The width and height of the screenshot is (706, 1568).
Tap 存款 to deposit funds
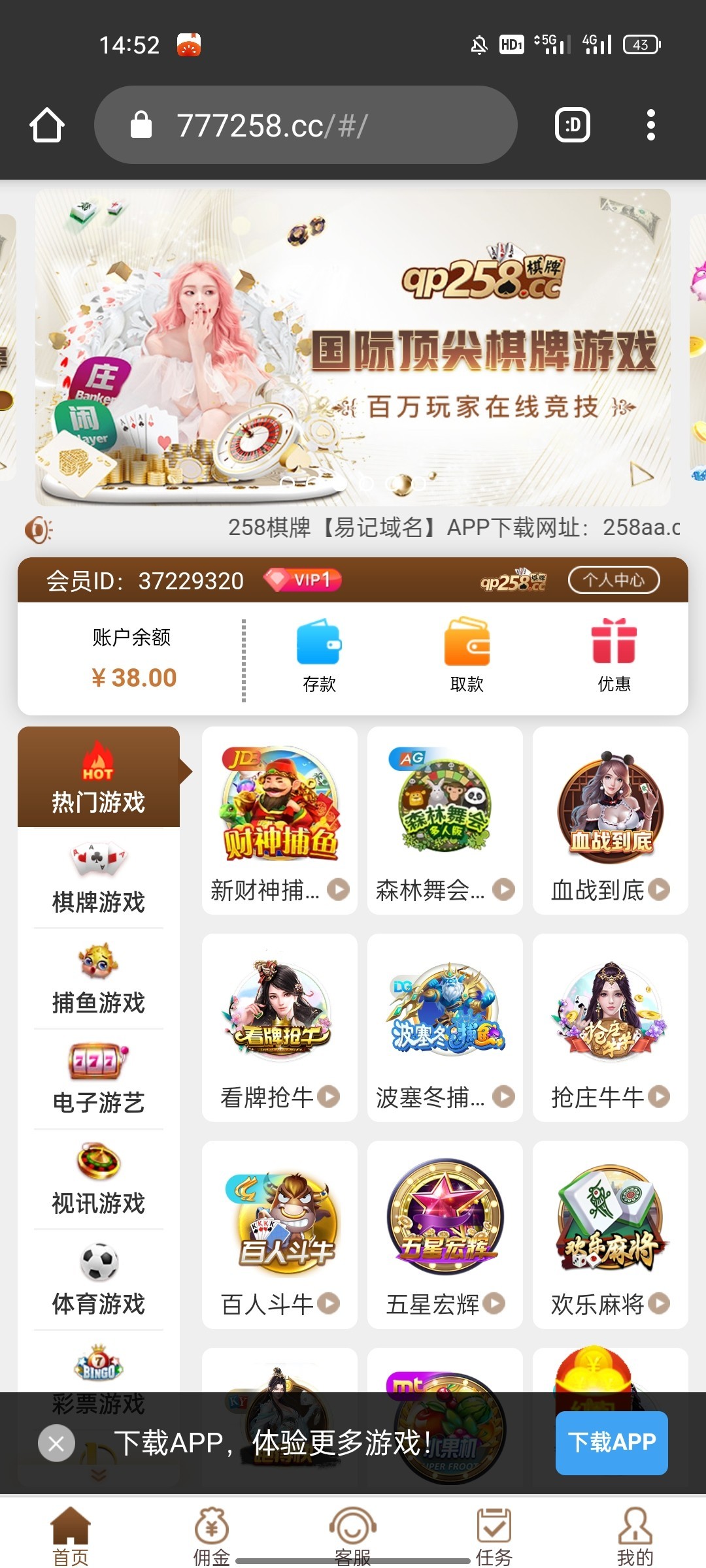point(319,655)
